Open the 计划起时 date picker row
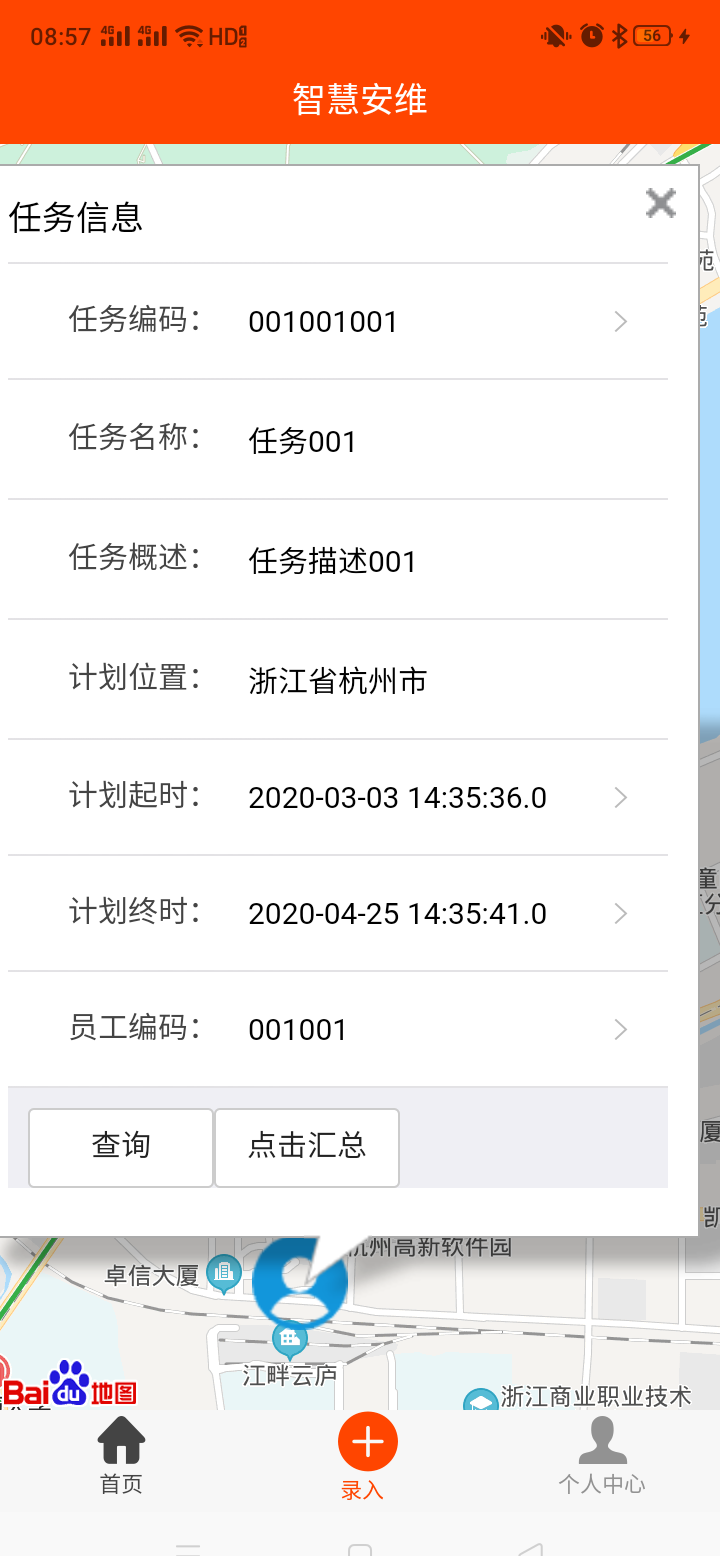 click(x=338, y=797)
